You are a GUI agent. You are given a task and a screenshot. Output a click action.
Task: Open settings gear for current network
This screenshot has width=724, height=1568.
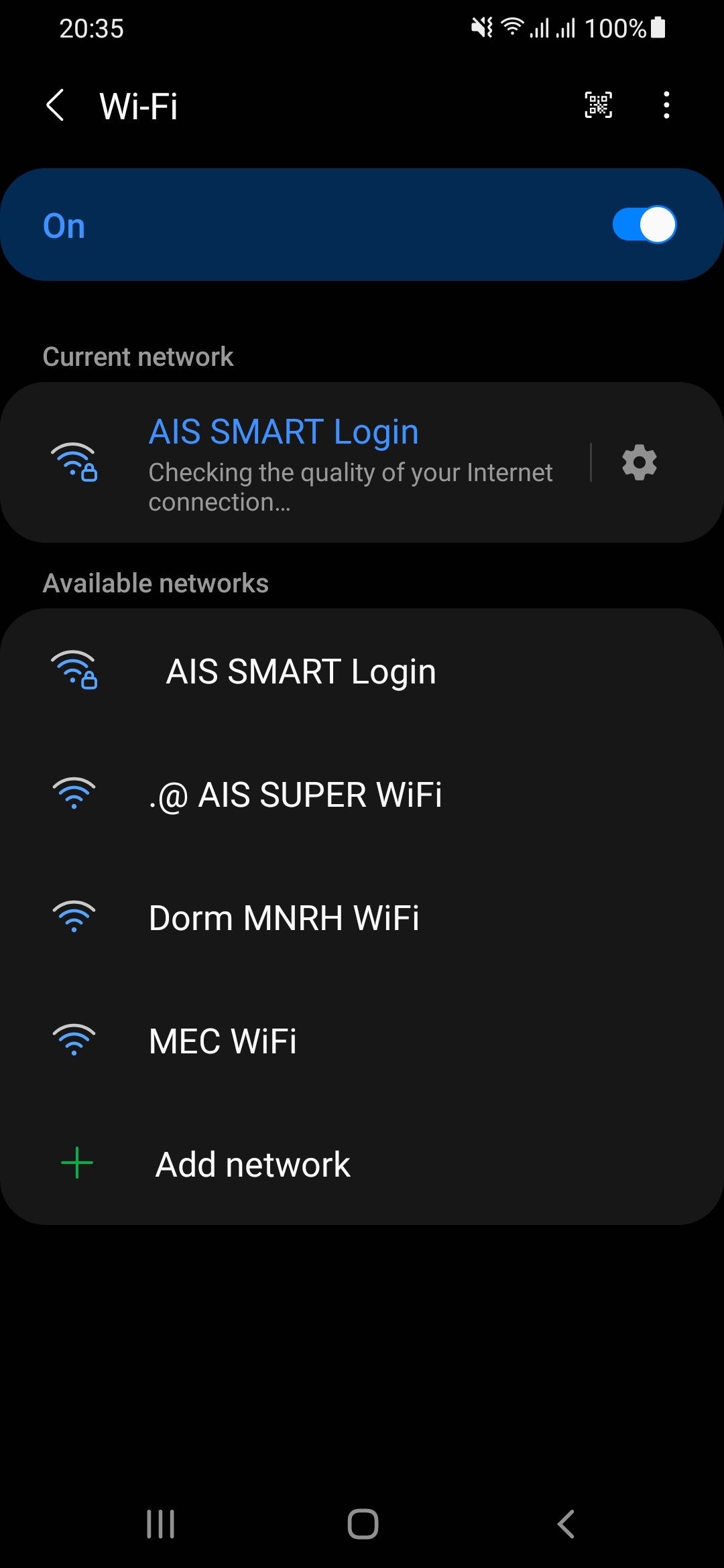[639, 462]
